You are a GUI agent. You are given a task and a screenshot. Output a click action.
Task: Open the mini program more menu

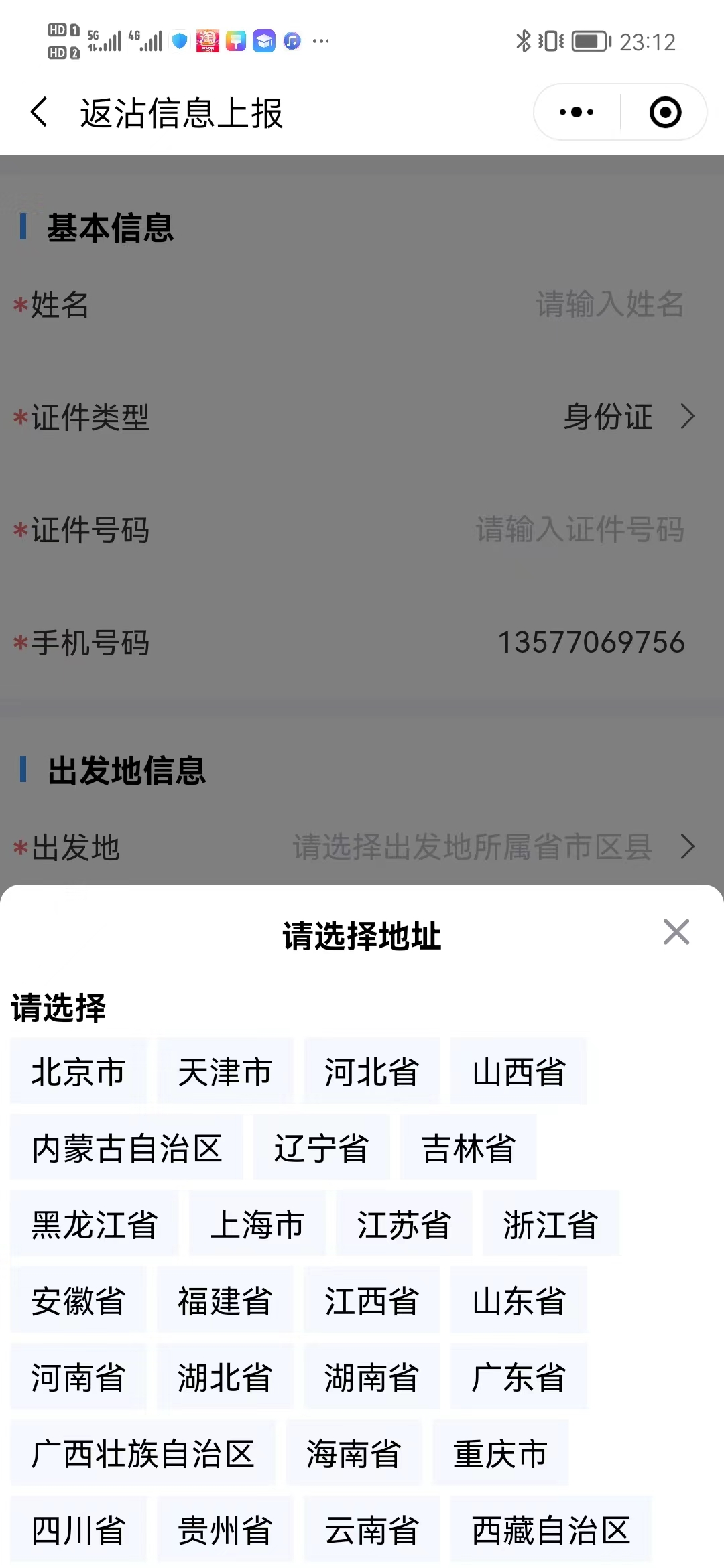coord(577,112)
